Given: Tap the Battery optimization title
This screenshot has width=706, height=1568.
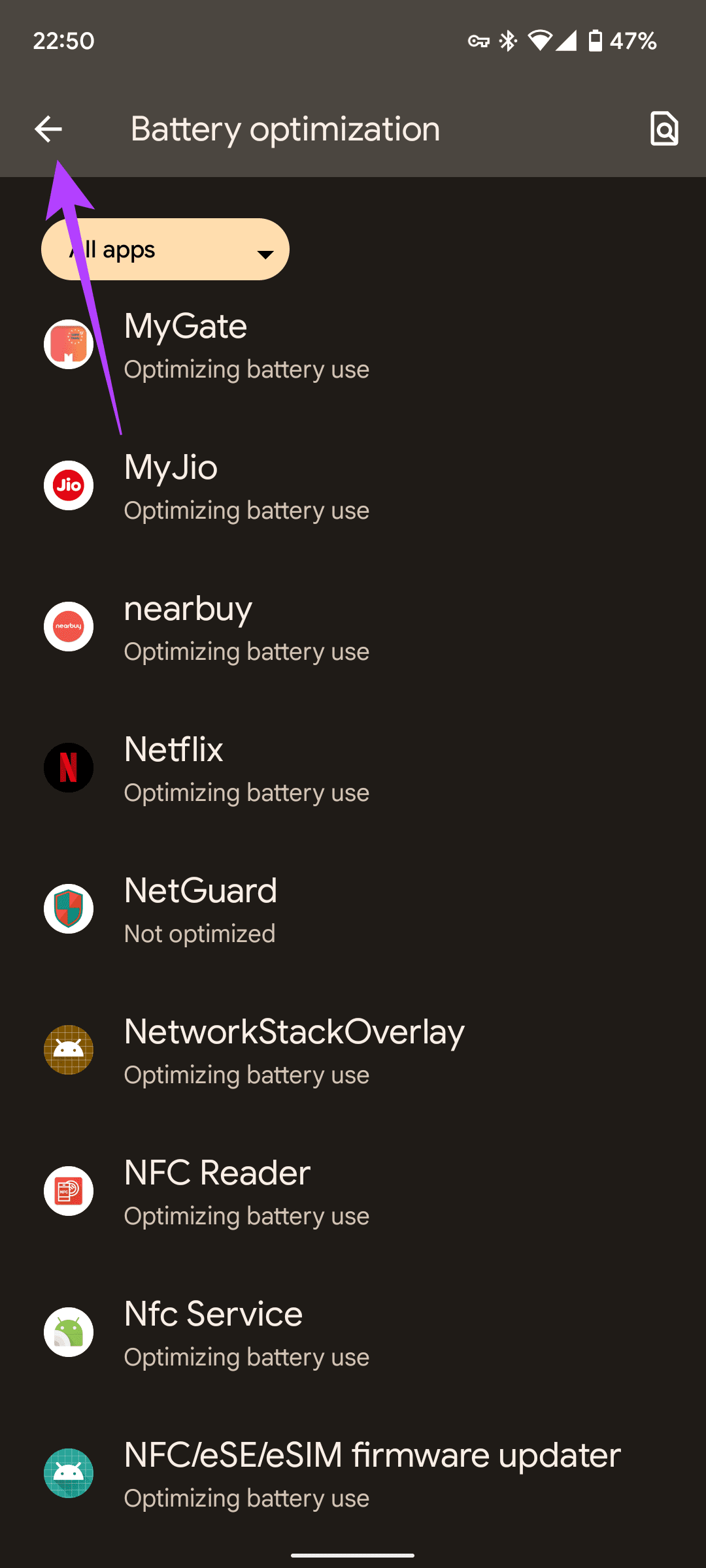Looking at the screenshot, I should 284,129.
